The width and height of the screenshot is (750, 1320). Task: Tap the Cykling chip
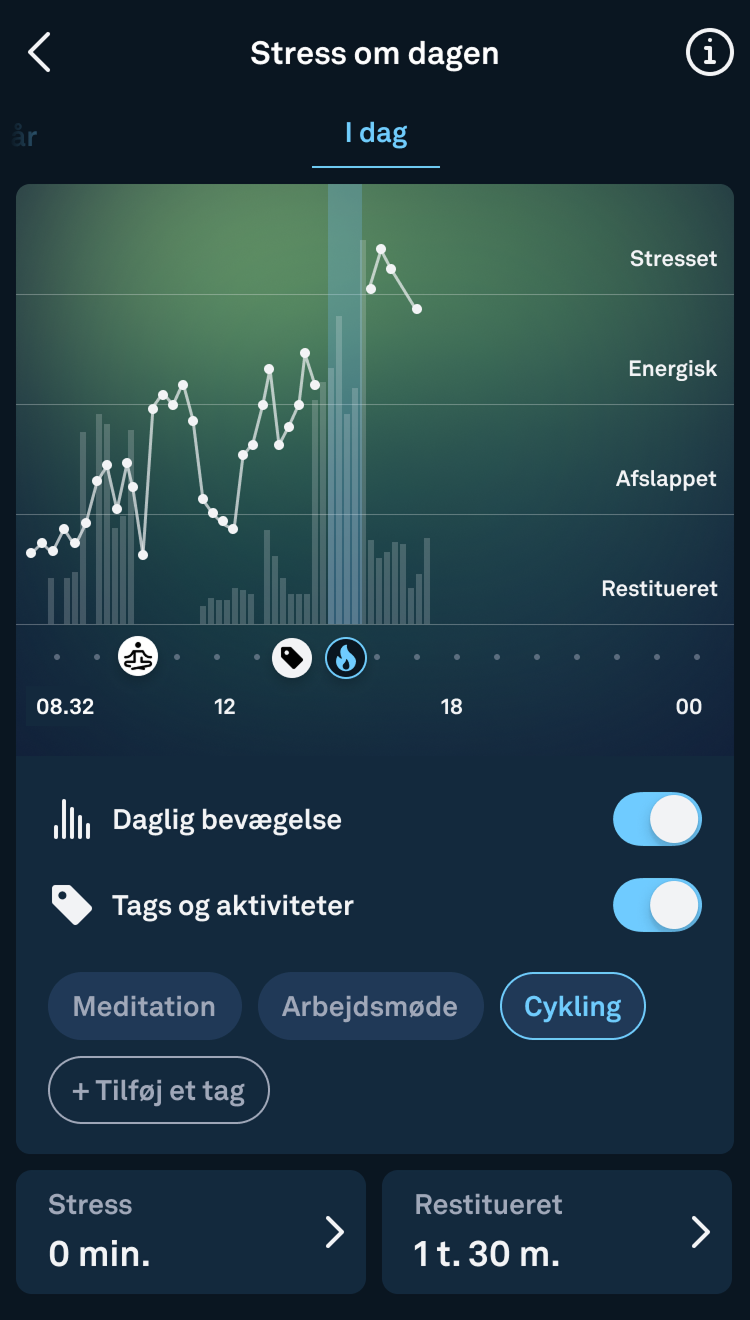point(573,1006)
